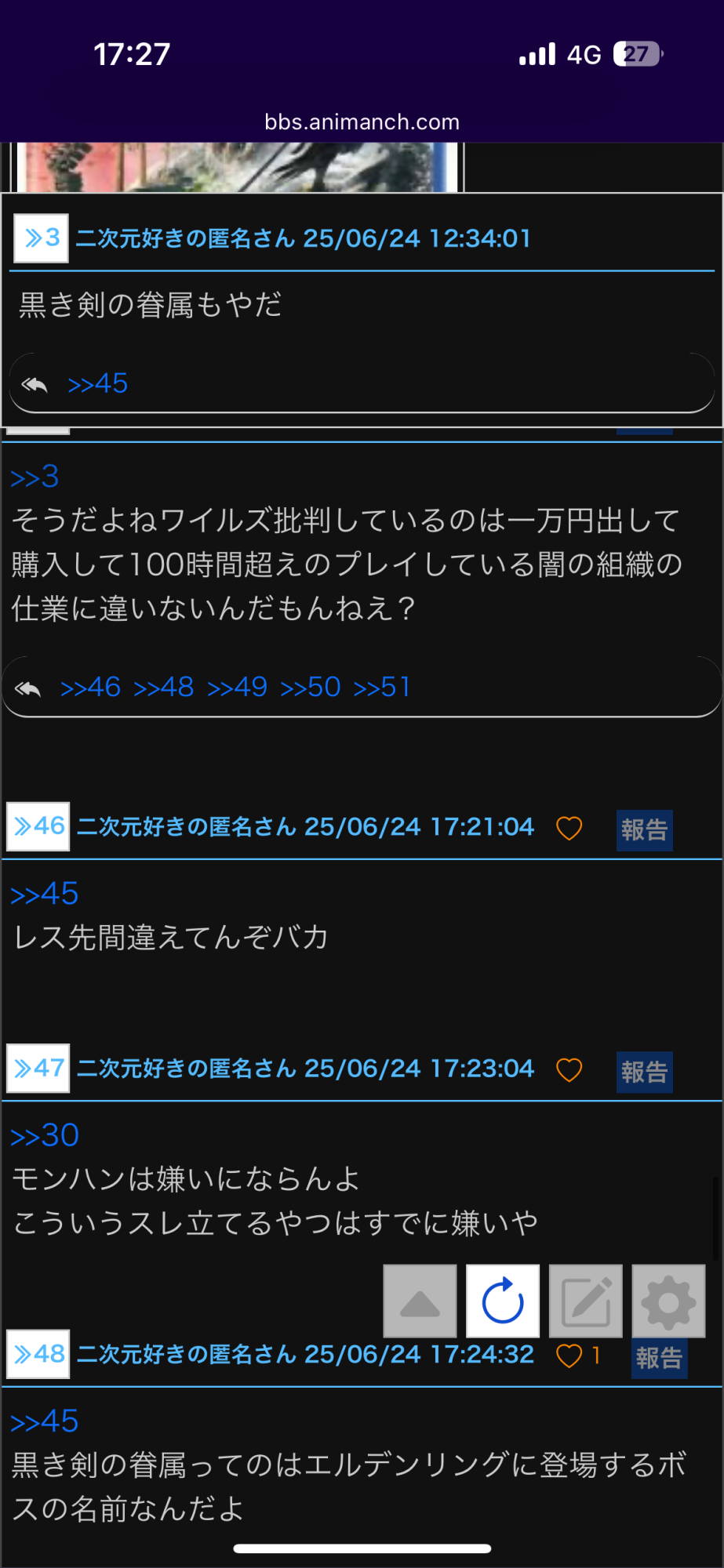This screenshot has width=724, height=1568.
Task: View reply >>51
Action: pyautogui.click(x=382, y=688)
